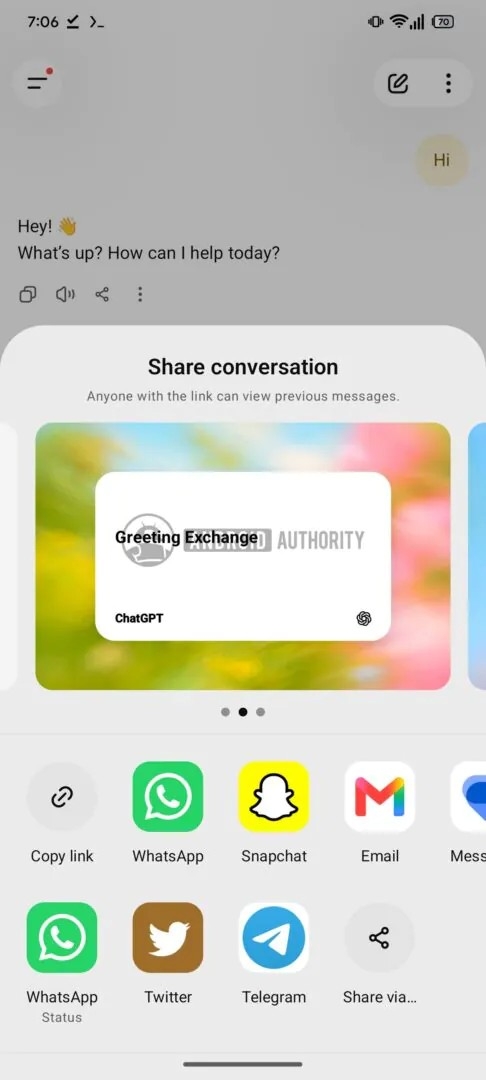Image resolution: width=486 pixels, height=1080 pixels.
Task: Select the Greeting Exchange share card
Action: click(x=243, y=556)
